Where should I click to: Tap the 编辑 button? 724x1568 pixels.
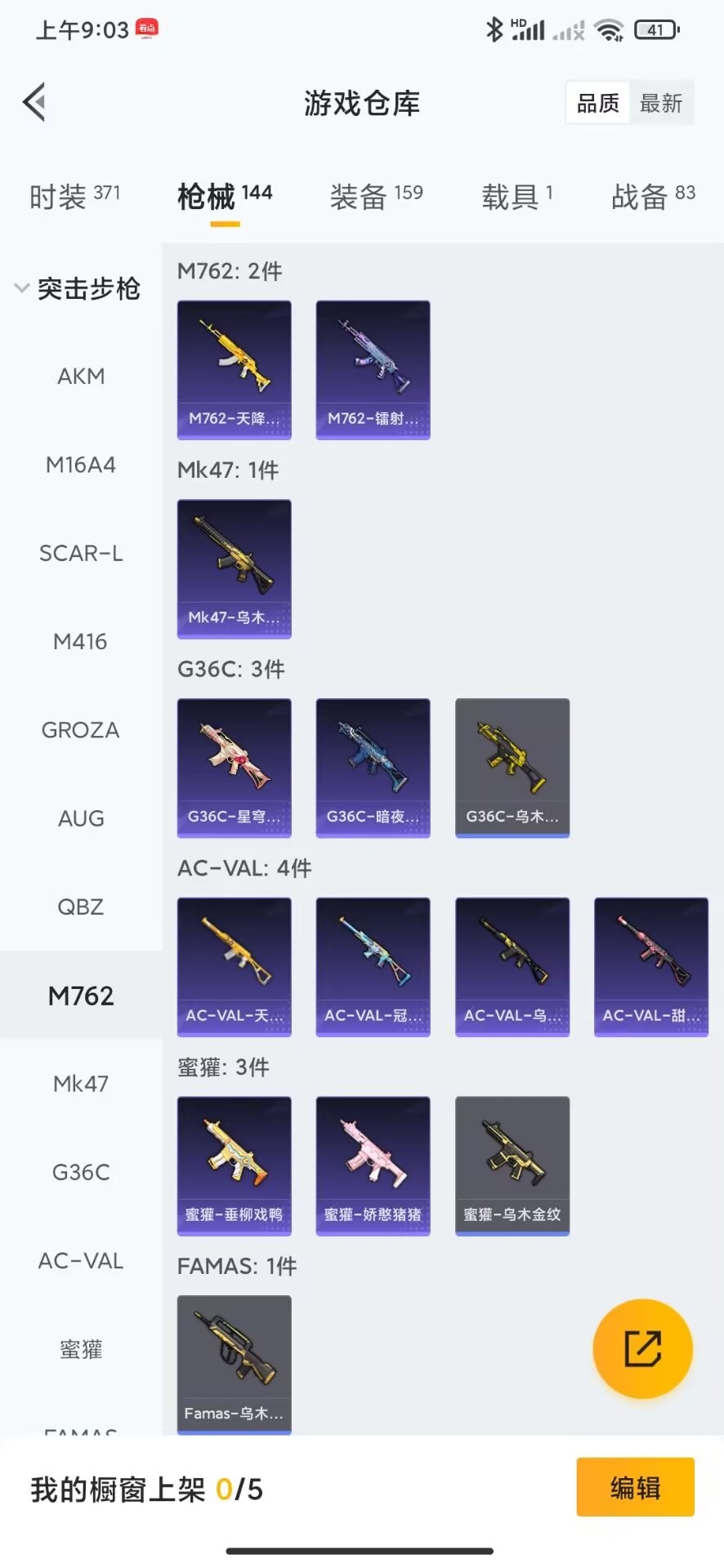pyautogui.click(x=636, y=1487)
